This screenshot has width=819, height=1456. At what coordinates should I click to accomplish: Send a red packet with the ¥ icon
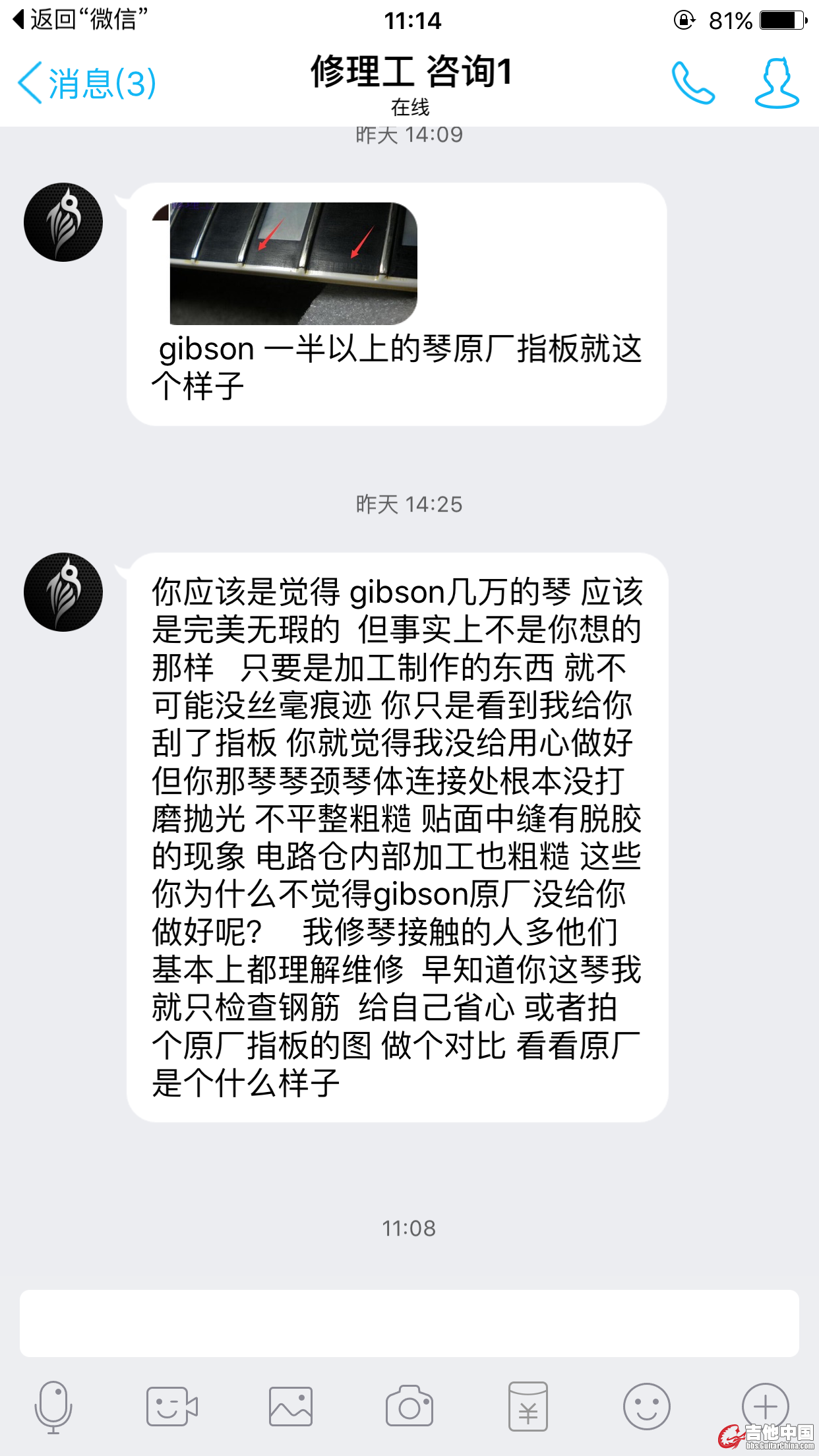click(x=528, y=1407)
